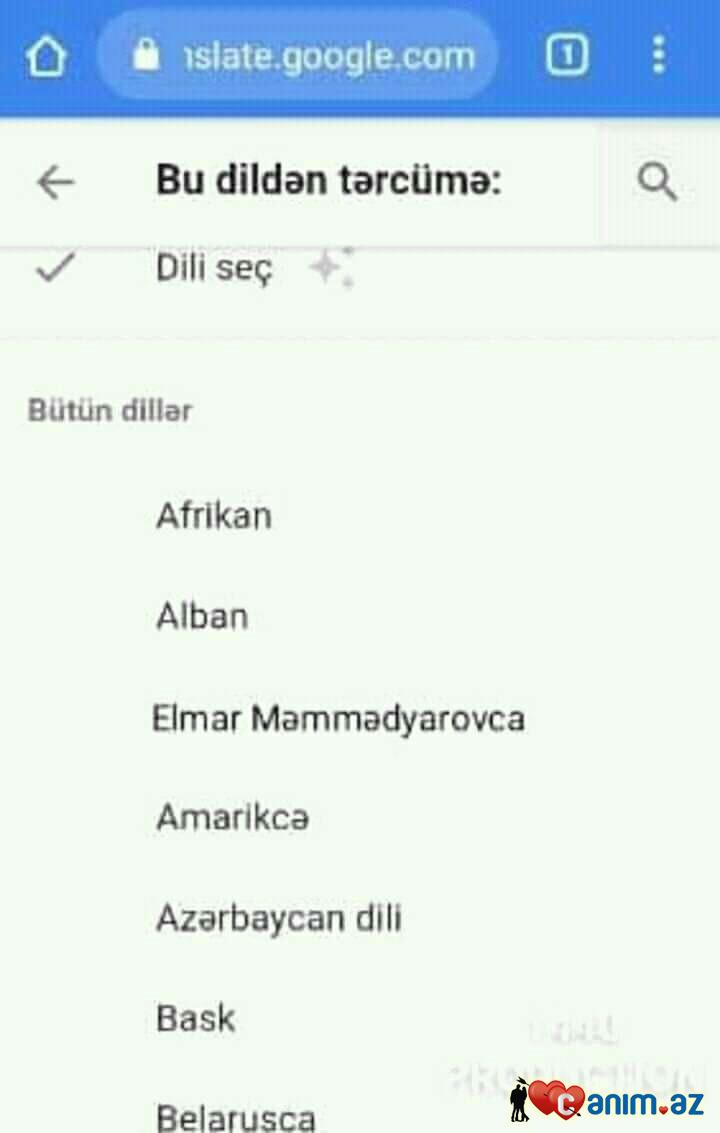Search languages with the magnifier icon

tap(657, 183)
